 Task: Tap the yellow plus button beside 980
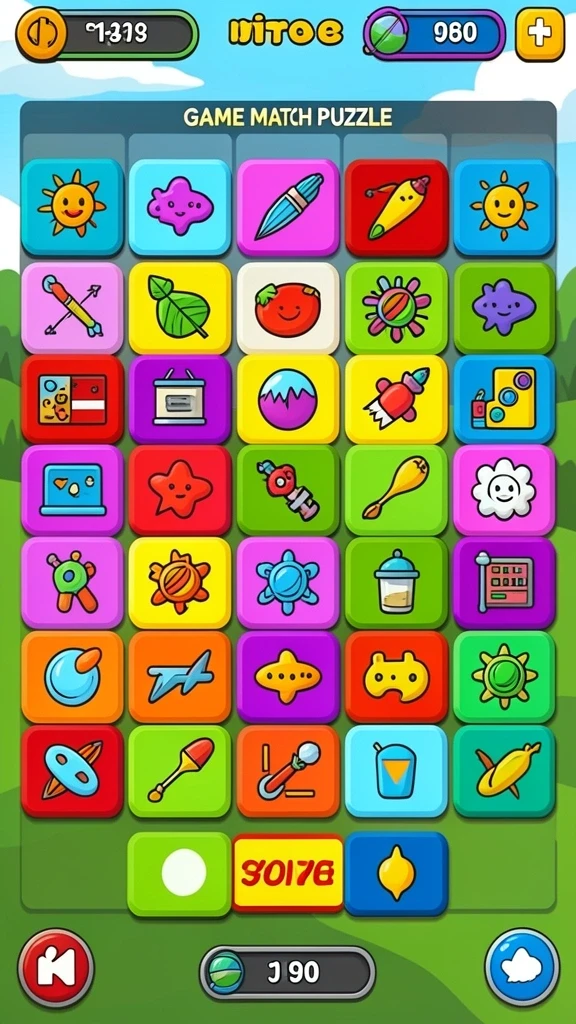(x=539, y=34)
